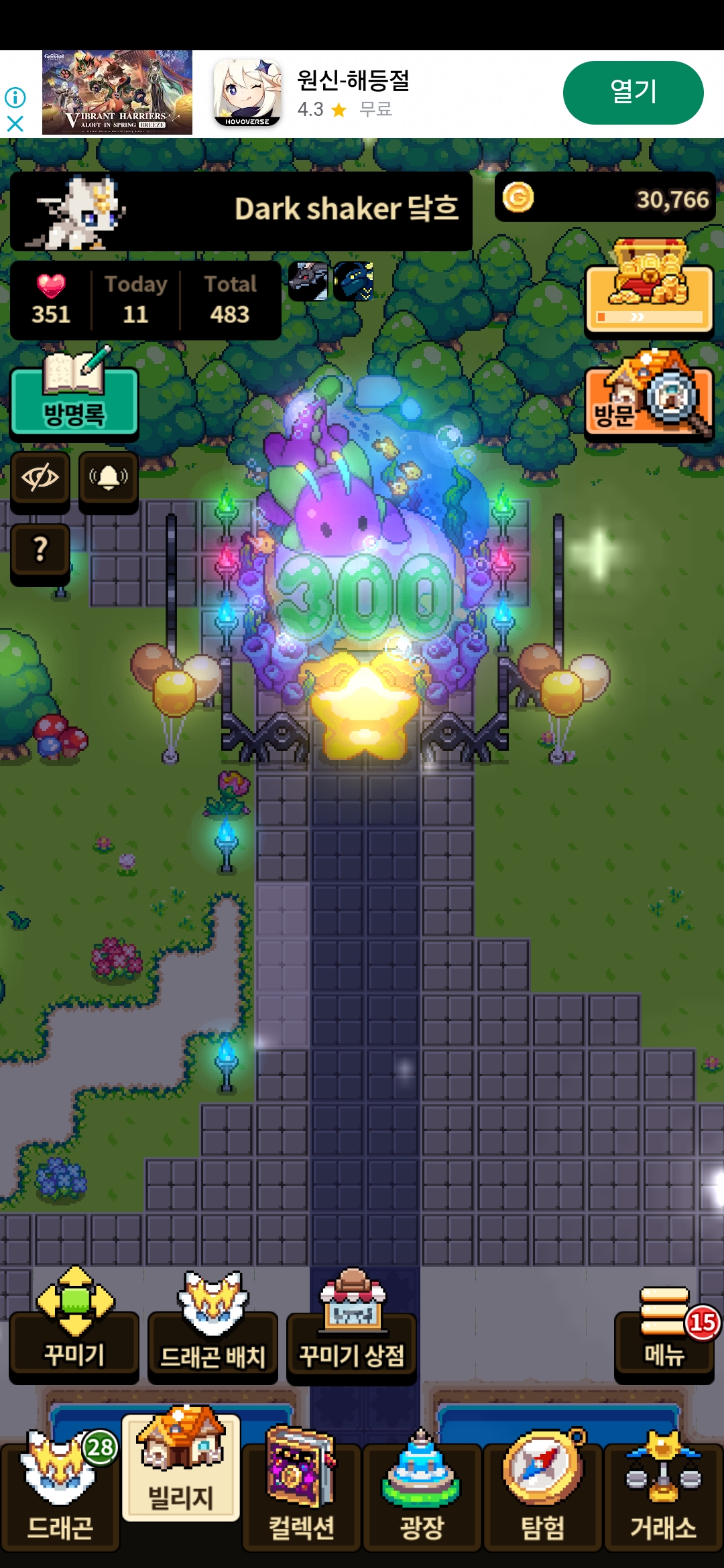Tap 열기 on the 원신 ad banner
This screenshot has width=724, height=1568.
tap(633, 92)
